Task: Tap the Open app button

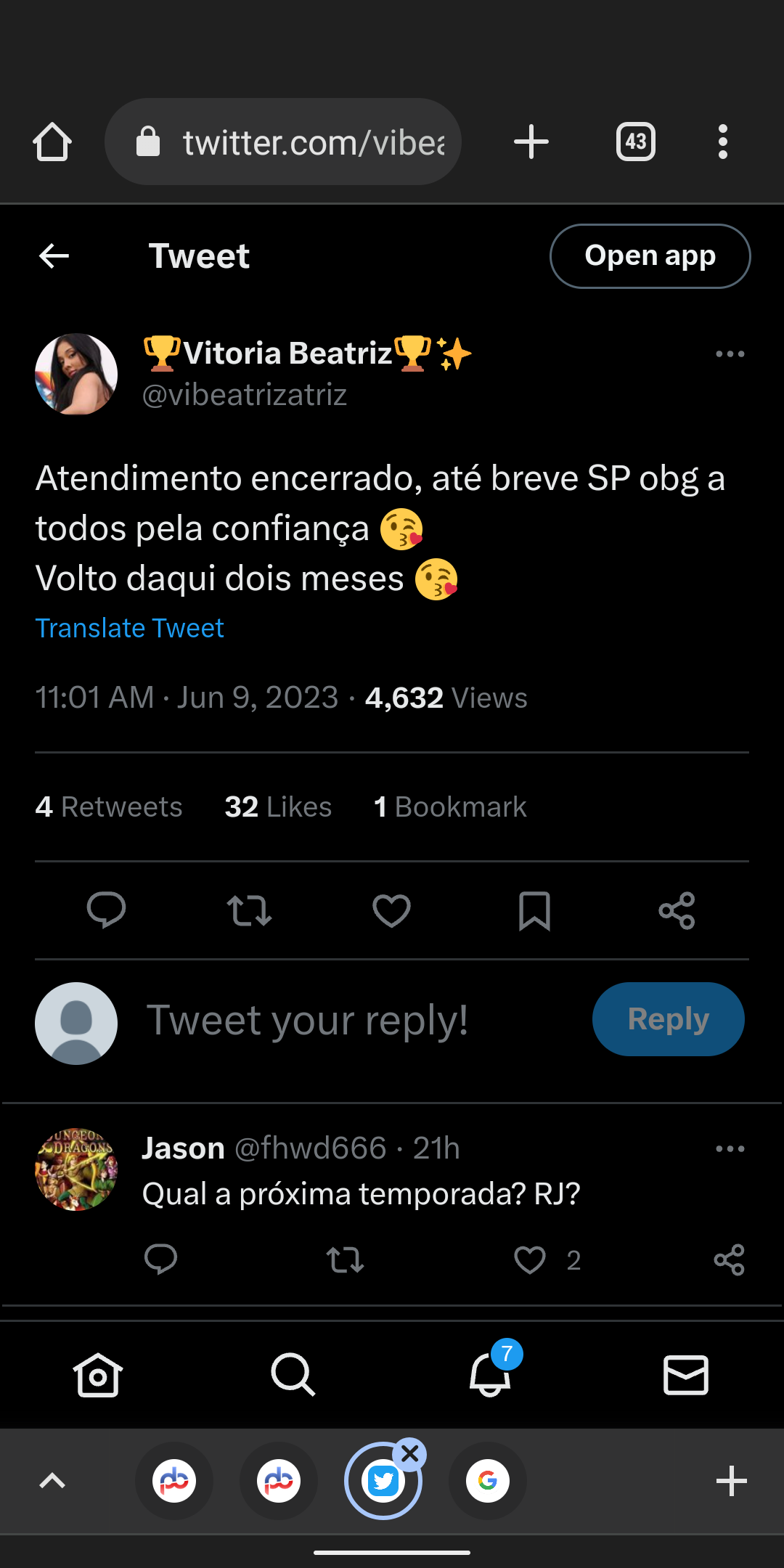Action: tap(650, 256)
